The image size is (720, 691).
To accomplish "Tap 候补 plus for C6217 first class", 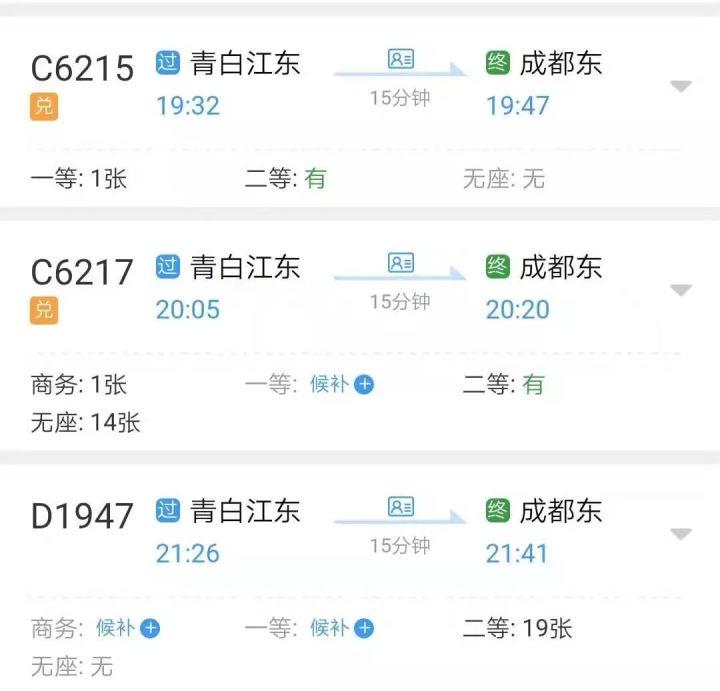I will 364,385.
